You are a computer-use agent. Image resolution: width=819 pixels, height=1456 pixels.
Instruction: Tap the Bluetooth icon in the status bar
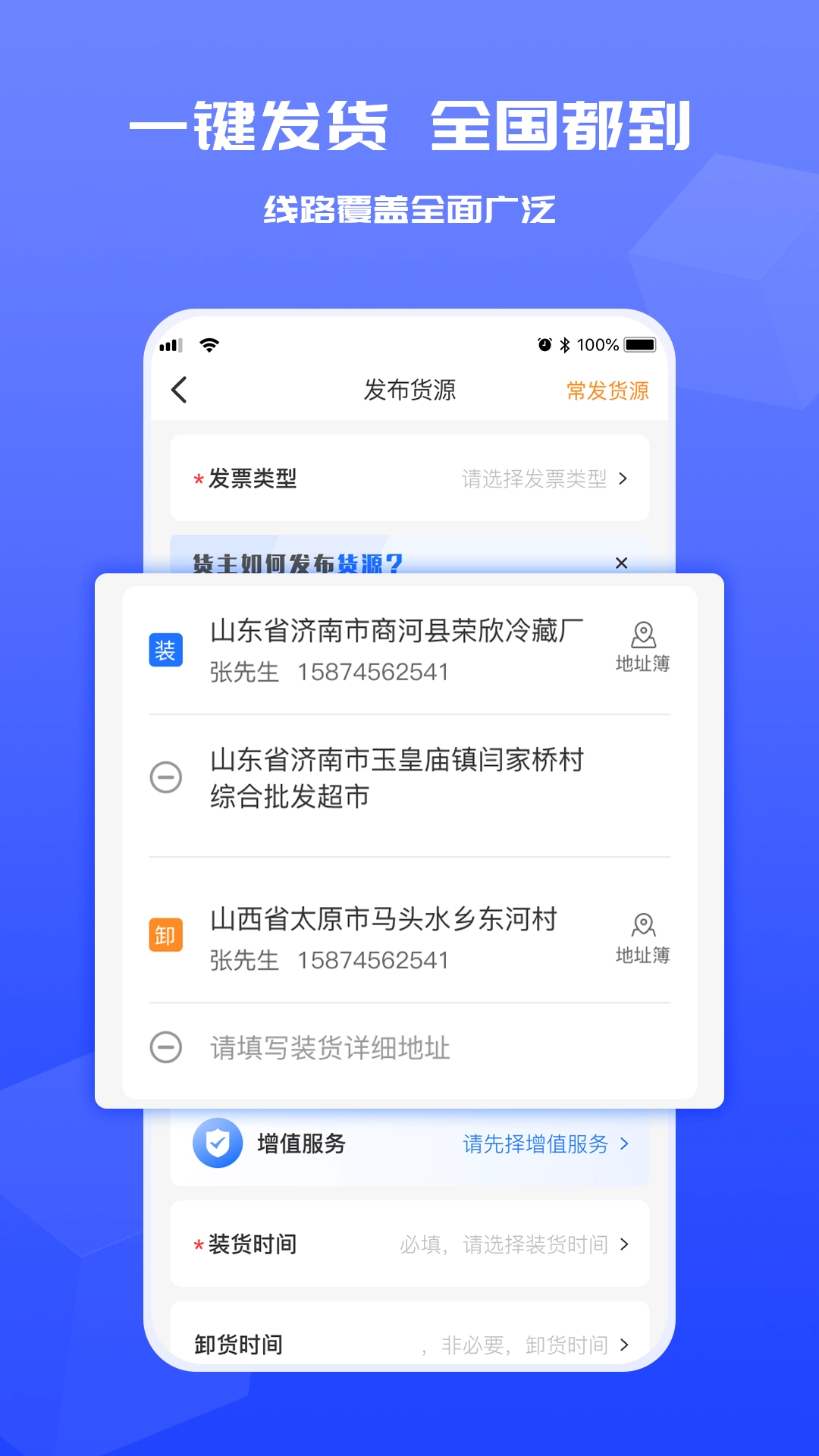565,345
